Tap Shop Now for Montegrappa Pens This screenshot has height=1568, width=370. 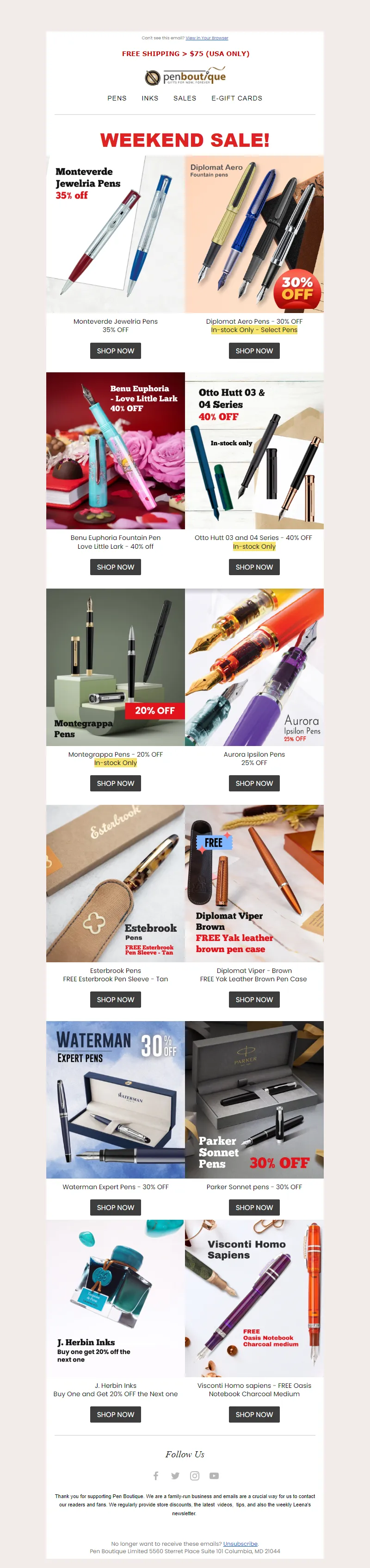tap(116, 783)
